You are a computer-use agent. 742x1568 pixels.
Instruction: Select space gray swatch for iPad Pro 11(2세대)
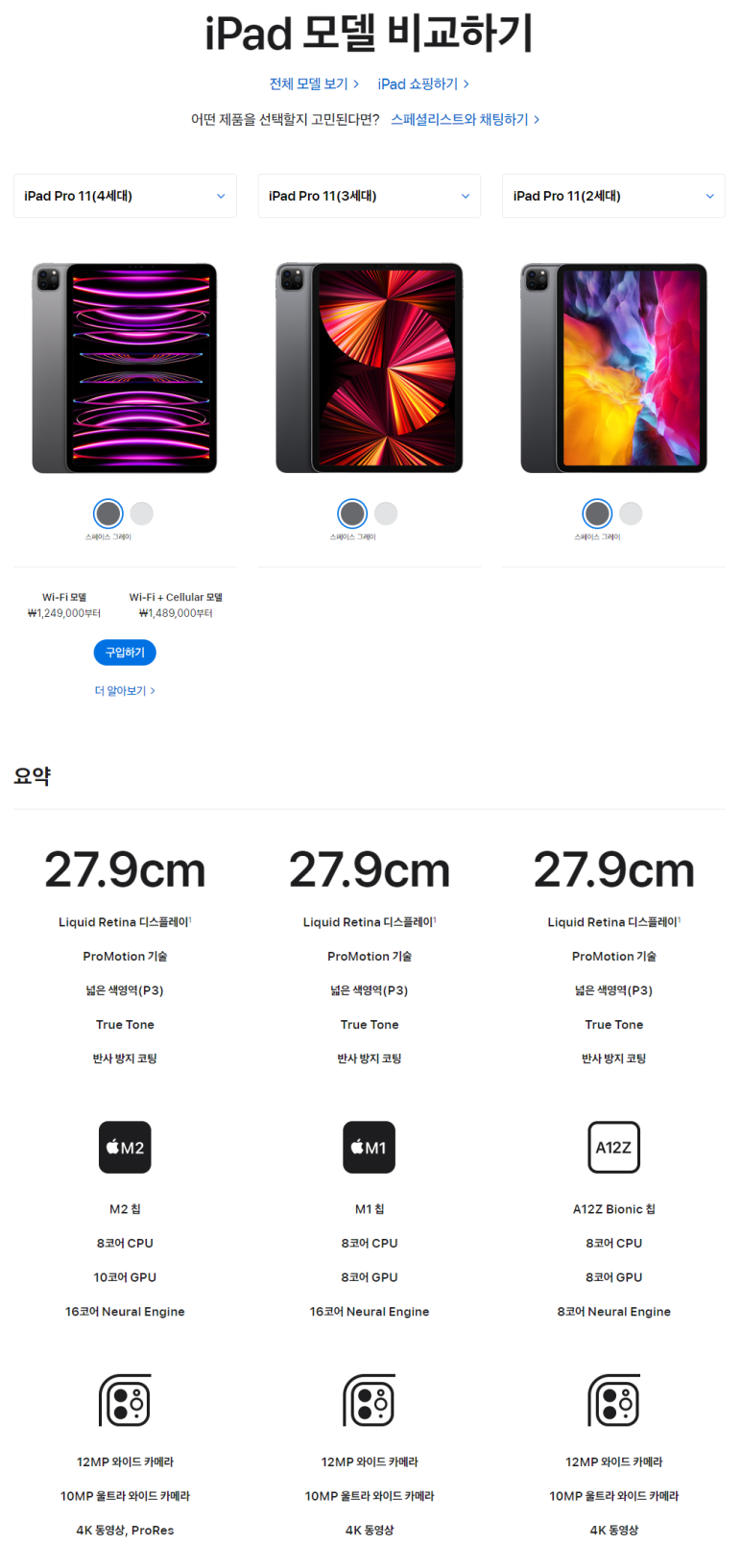click(x=597, y=513)
